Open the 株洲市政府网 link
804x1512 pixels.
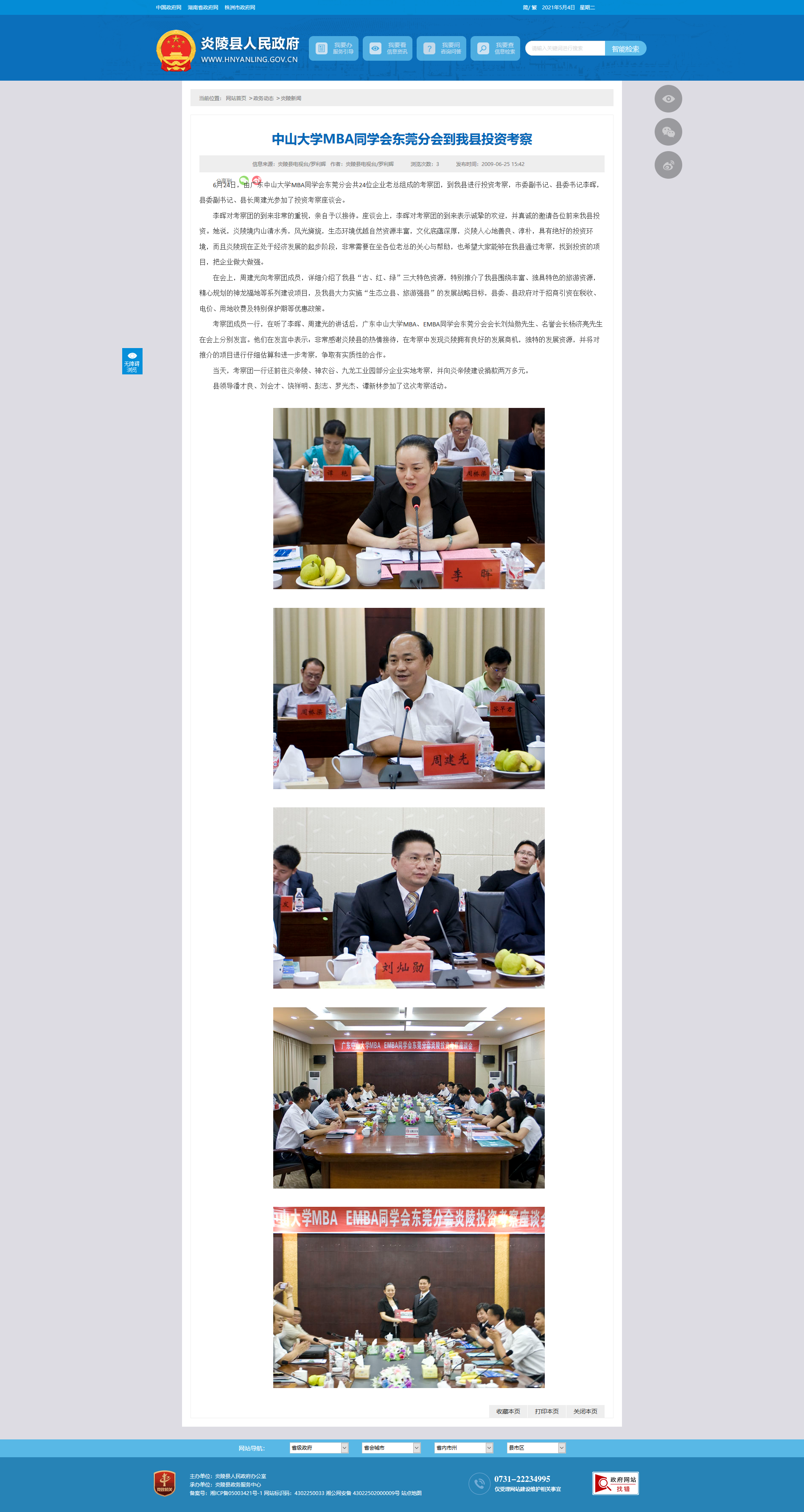tap(239, 8)
